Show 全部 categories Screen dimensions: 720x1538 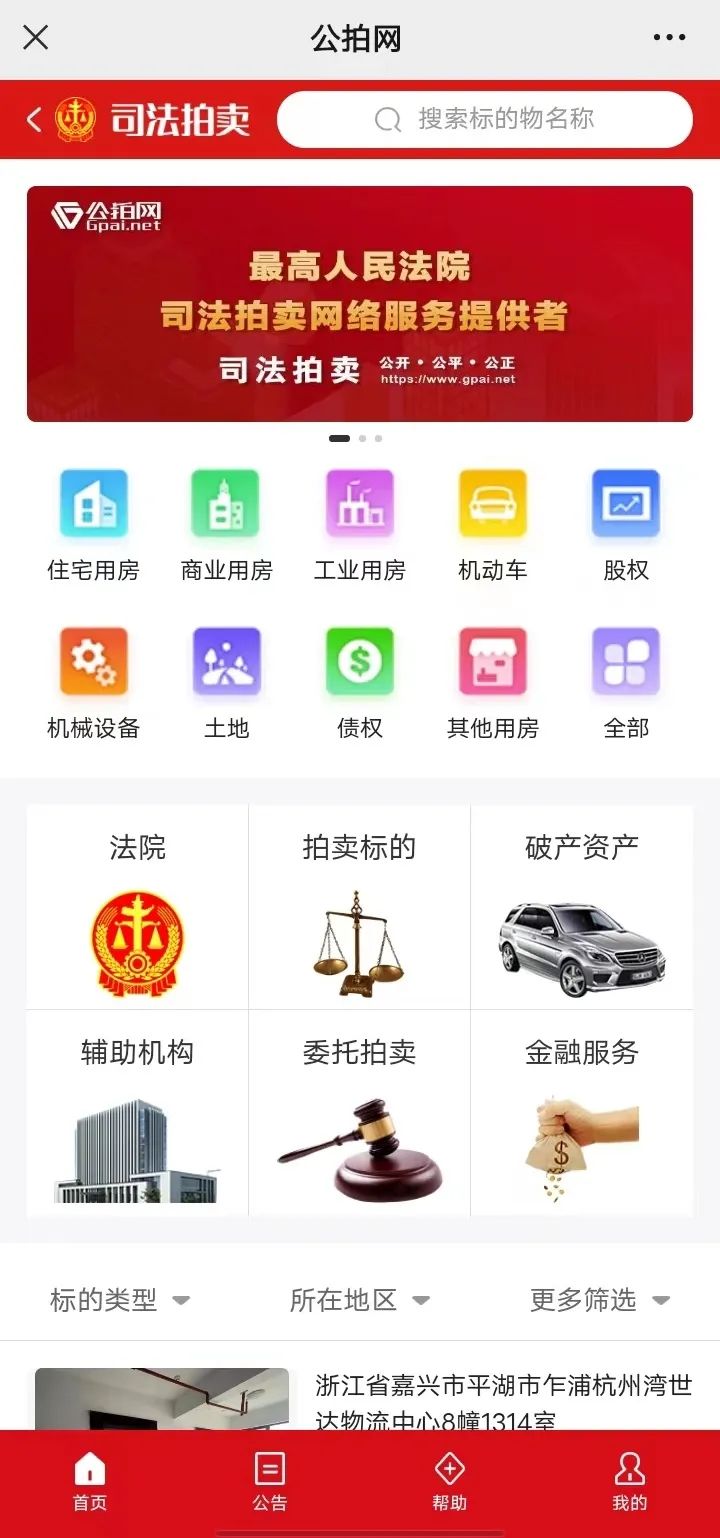(626, 683)
